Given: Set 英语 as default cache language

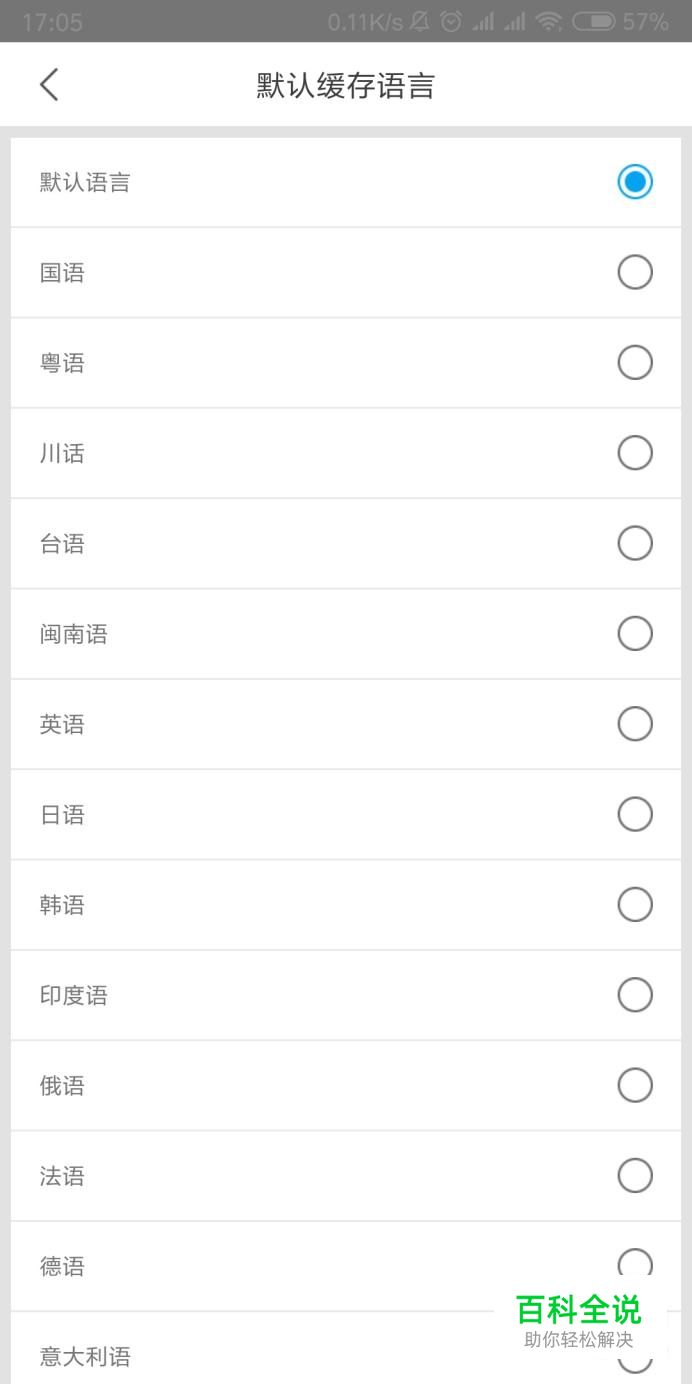Looking at the screenshot, I should click(x=346, y=724).
